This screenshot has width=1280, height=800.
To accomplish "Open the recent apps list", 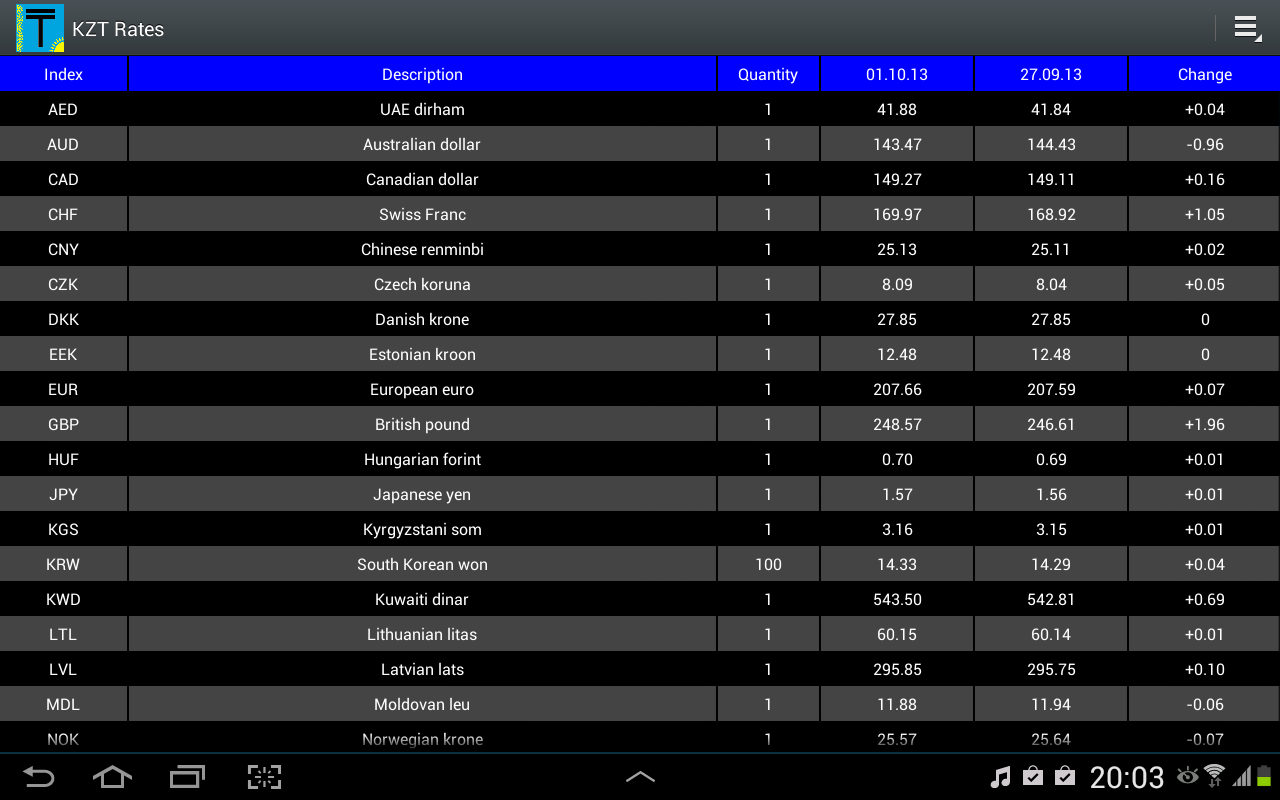I will [187, 777].
